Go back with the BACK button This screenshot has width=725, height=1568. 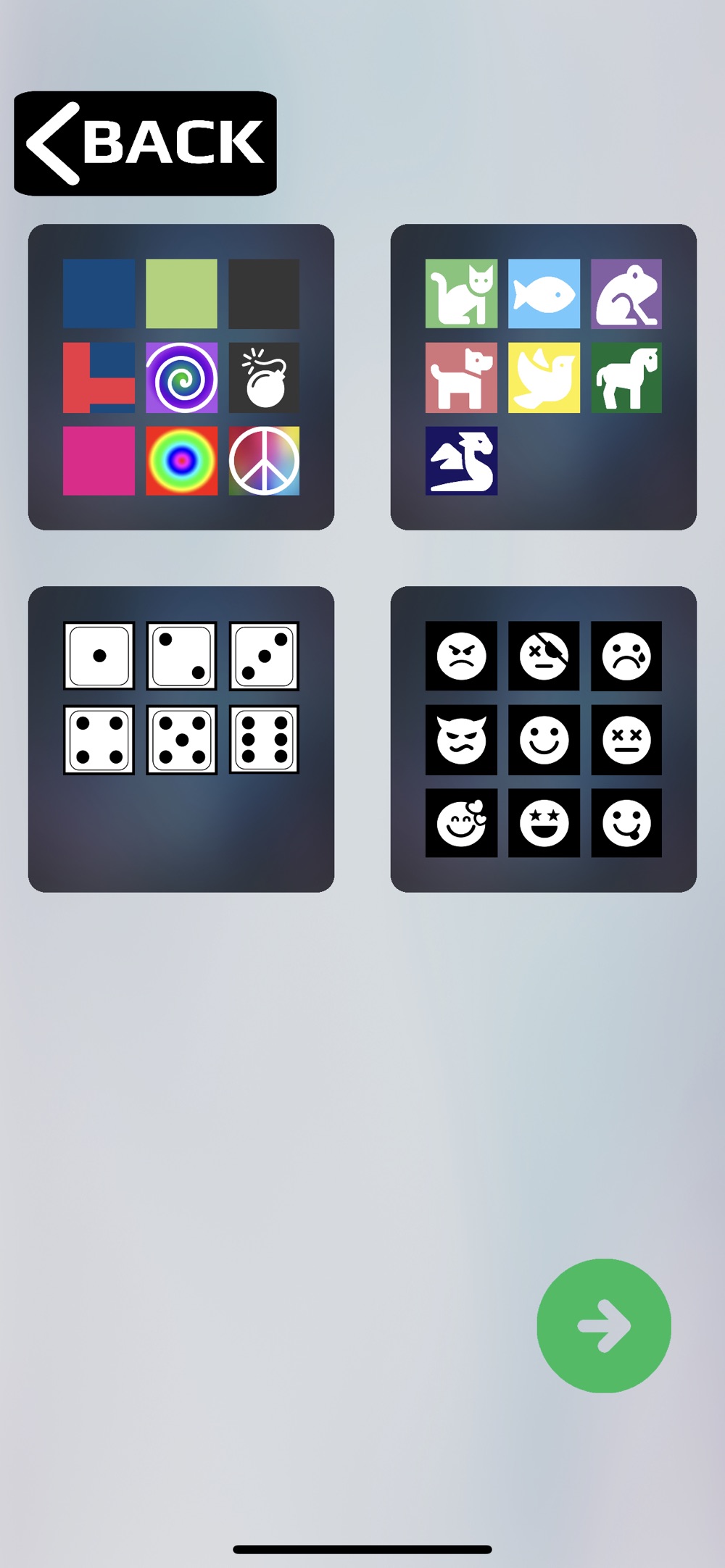click(x=145, y=143)
